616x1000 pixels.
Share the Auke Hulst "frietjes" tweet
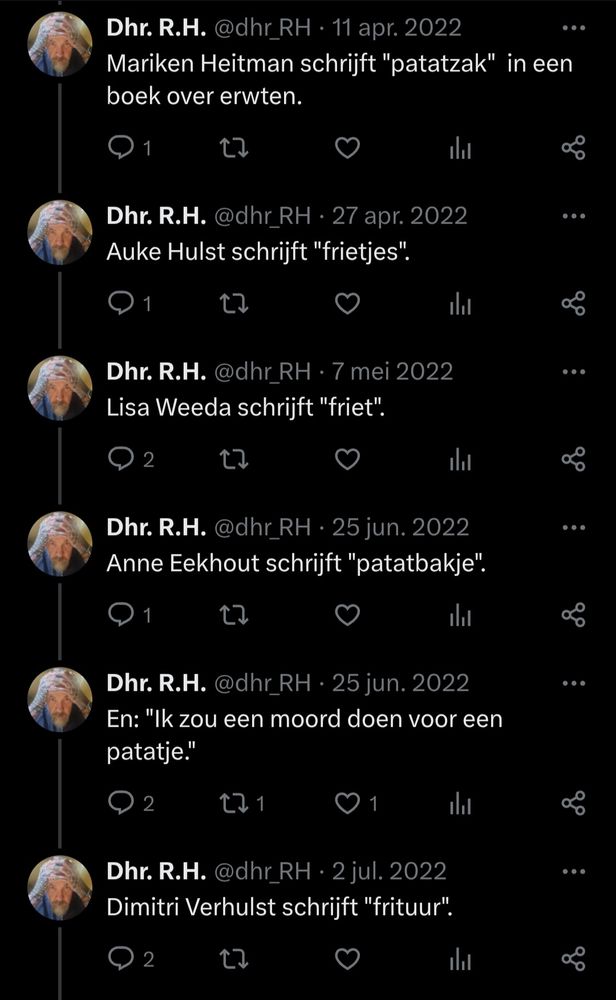click(x=573, y=304)
